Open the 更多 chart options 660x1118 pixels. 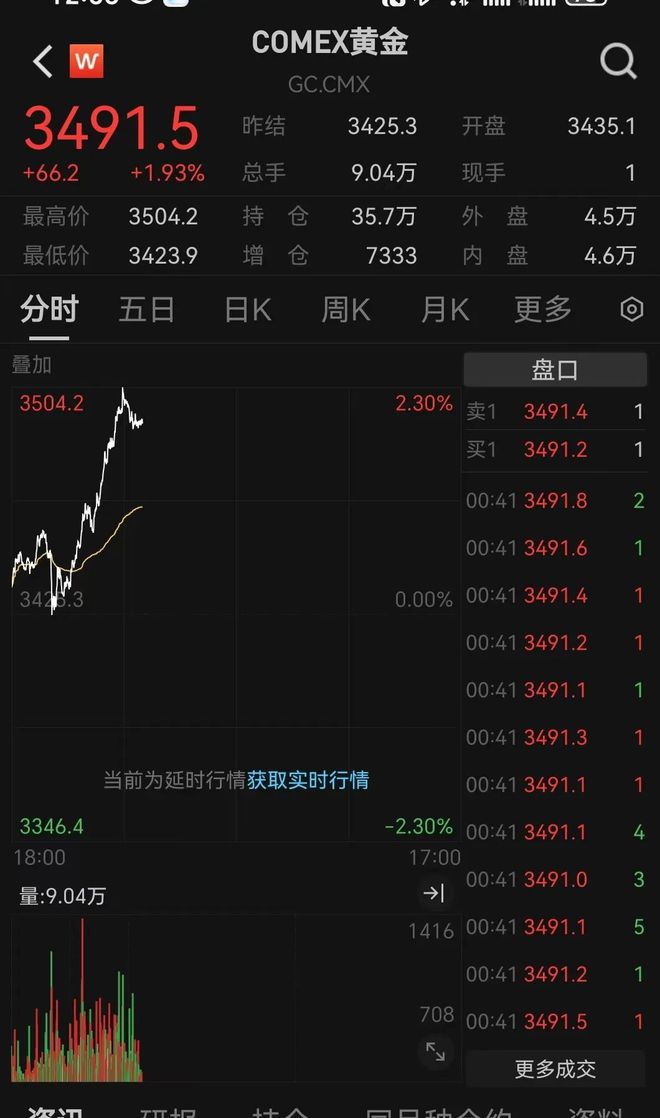pyautogui.click(x=543, y=310)
